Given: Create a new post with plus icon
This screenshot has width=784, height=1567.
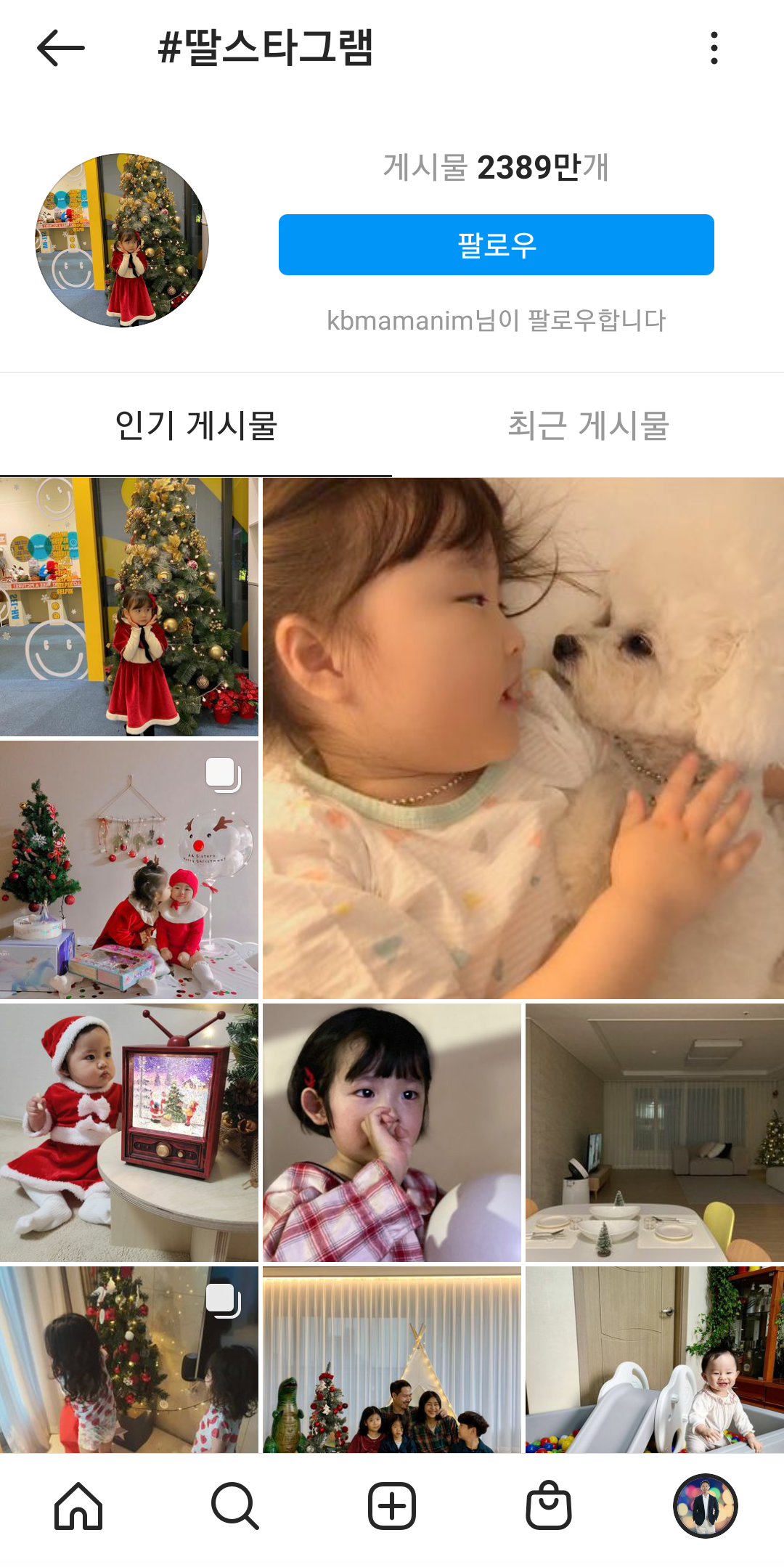Looking at the screenshot, I should [392, 1506].
